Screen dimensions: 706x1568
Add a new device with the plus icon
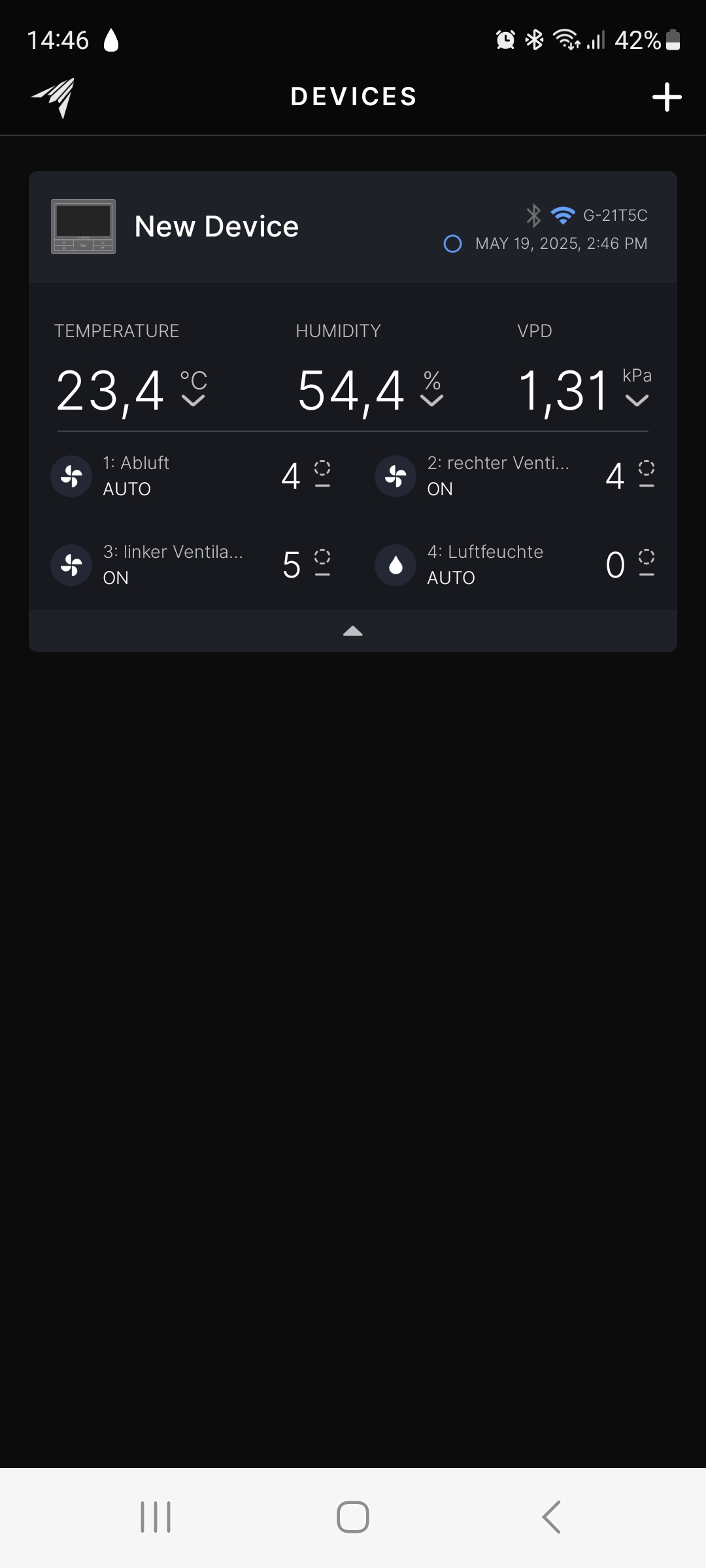point(667,97)
